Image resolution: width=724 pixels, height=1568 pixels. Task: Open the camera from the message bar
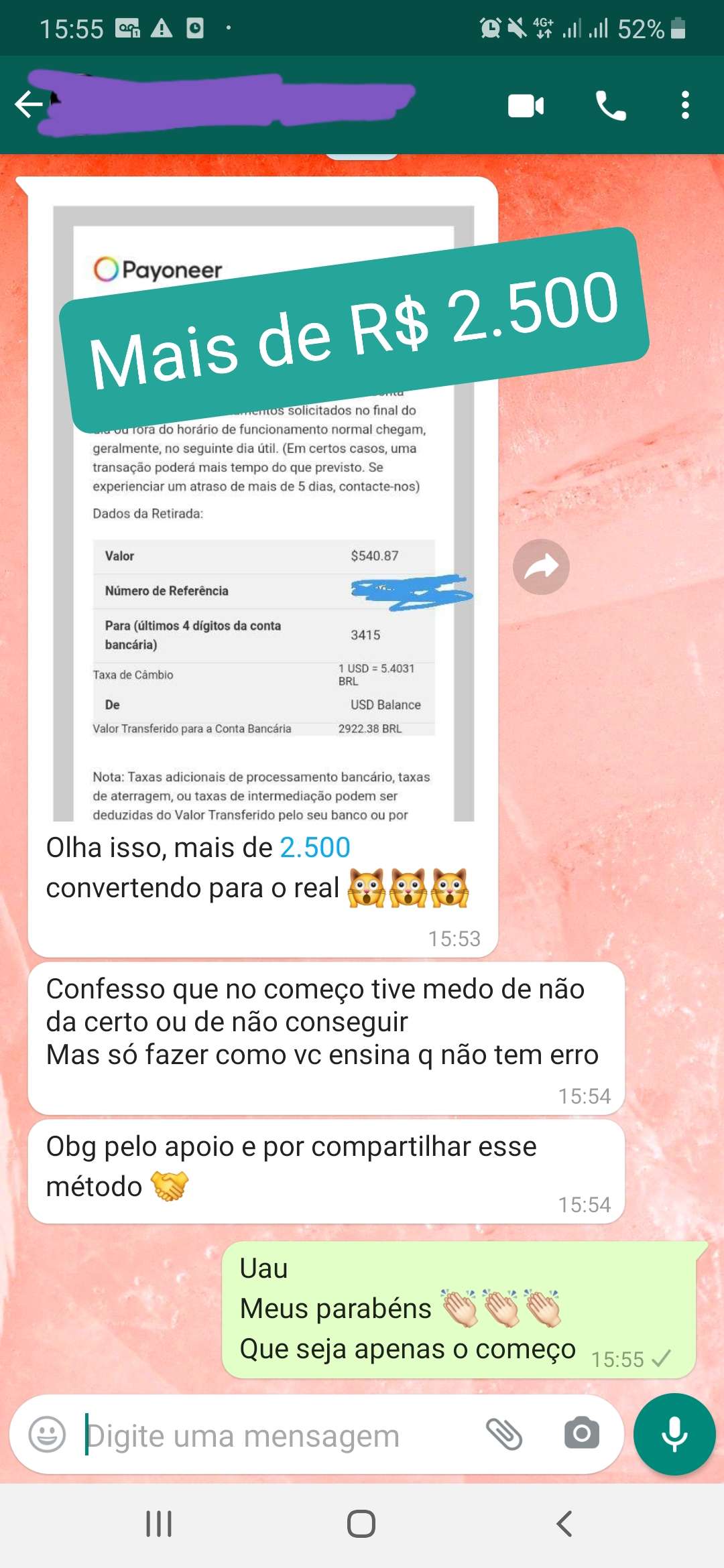(x=581, y=1433)
